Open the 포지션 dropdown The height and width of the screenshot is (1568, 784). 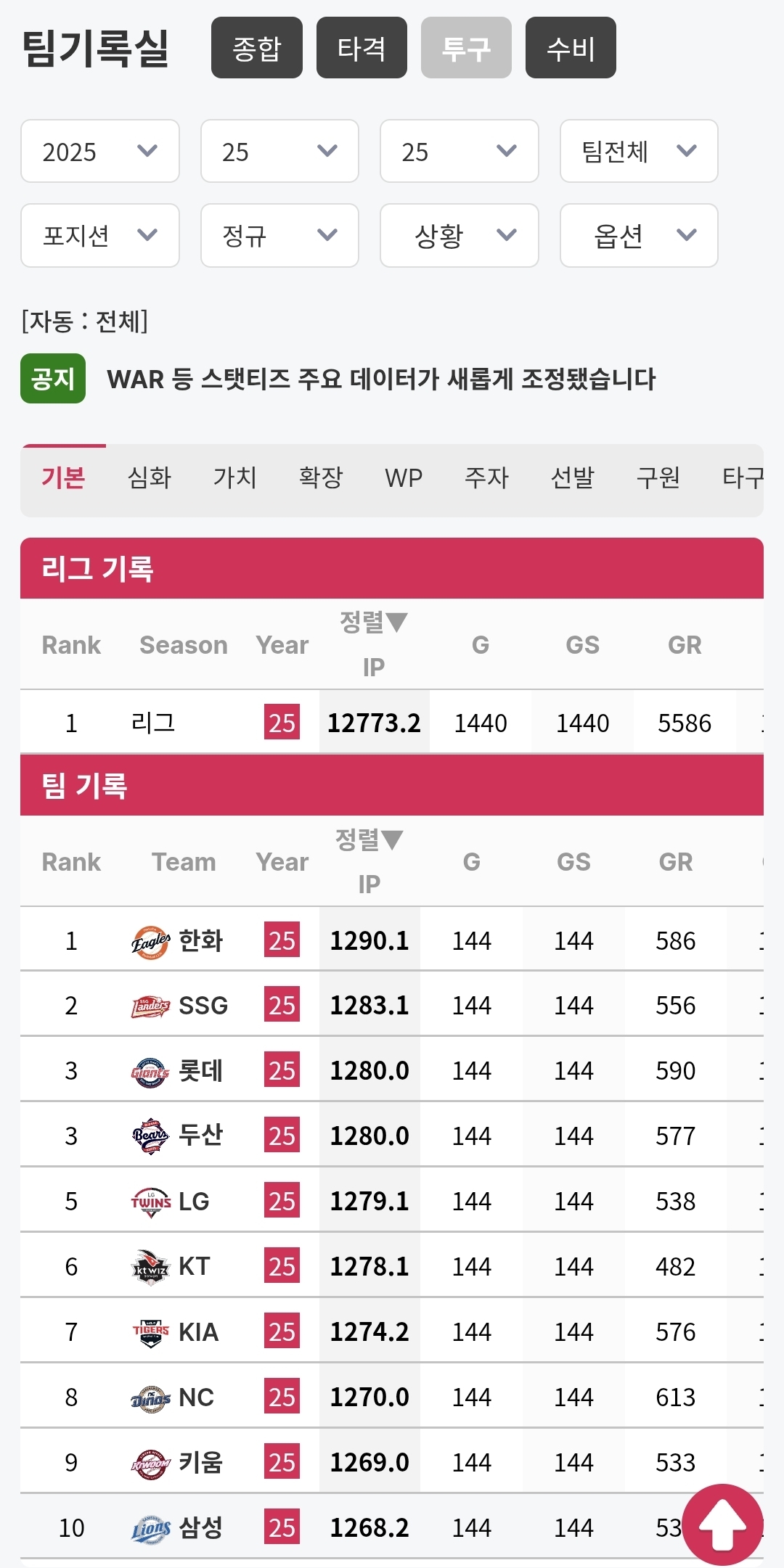(100, 235)
